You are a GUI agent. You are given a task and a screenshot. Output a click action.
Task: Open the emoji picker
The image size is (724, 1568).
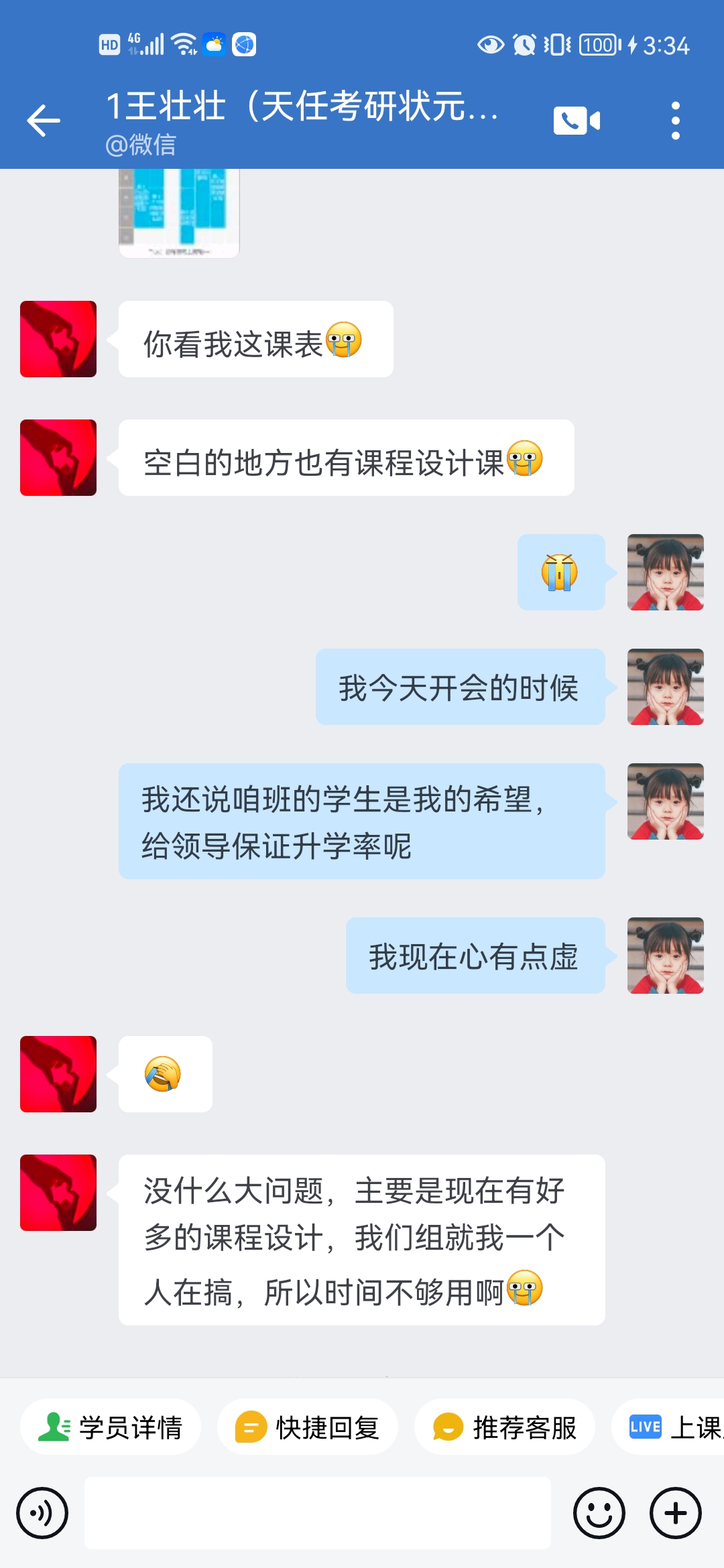point(599,1513)
